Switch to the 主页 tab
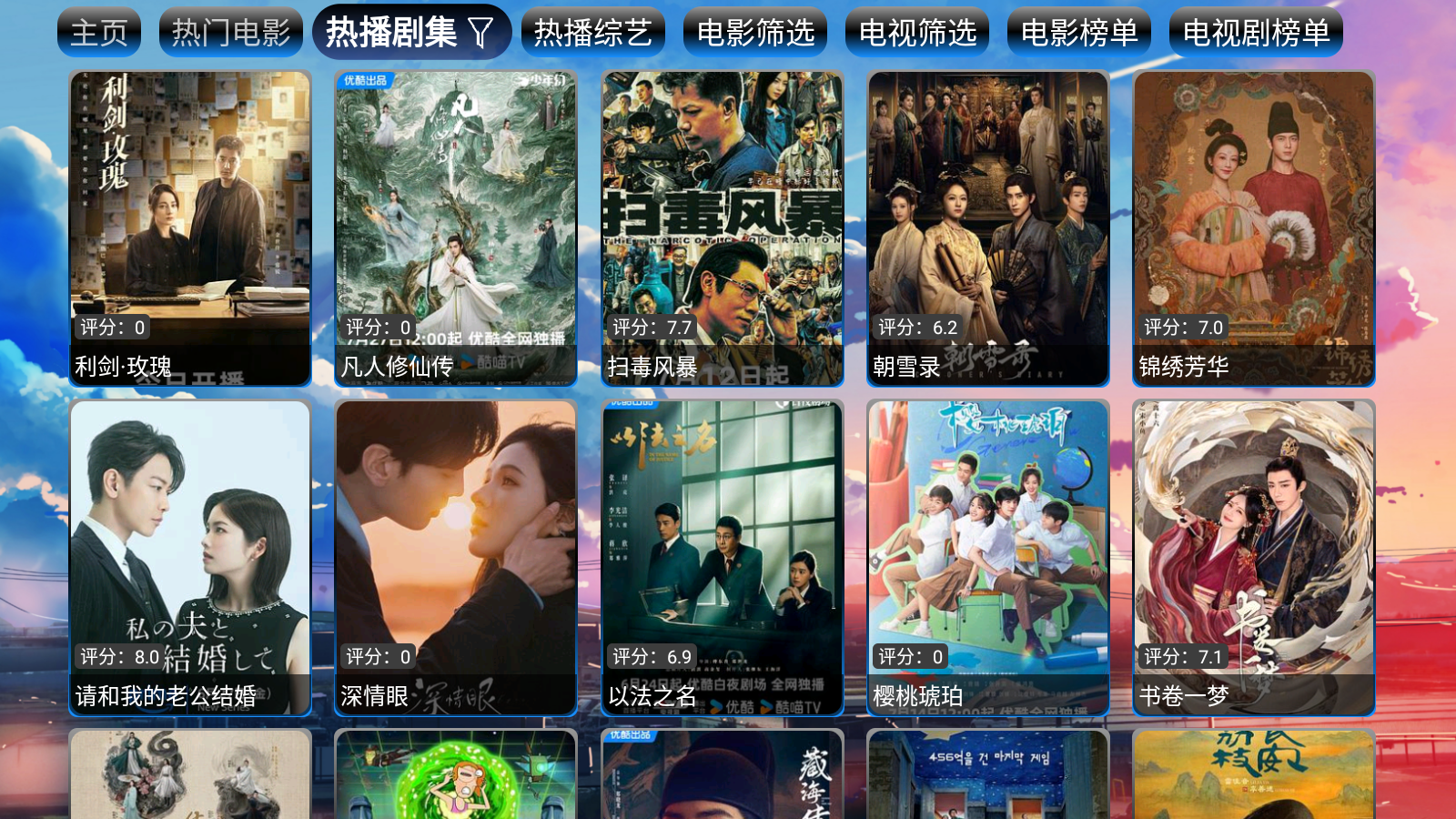Screen dimensions: 1456x819 point(98,33)
